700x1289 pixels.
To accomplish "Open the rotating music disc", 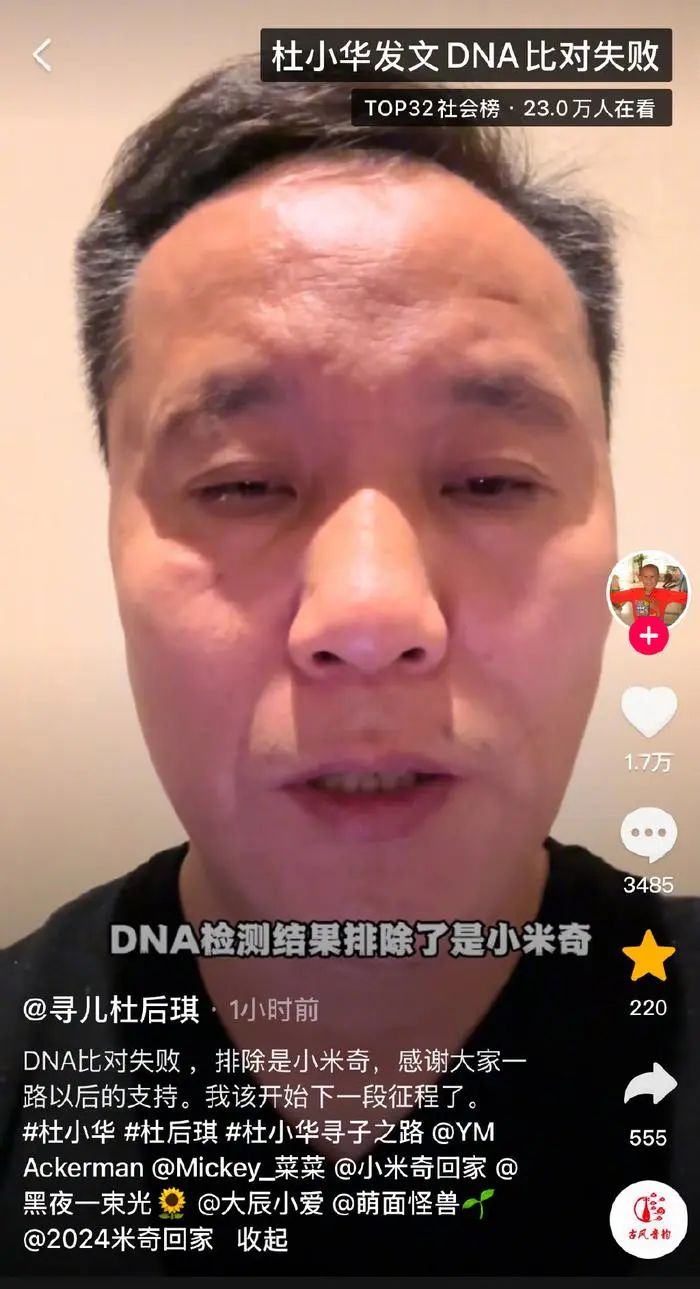I will pos(648,1219).
